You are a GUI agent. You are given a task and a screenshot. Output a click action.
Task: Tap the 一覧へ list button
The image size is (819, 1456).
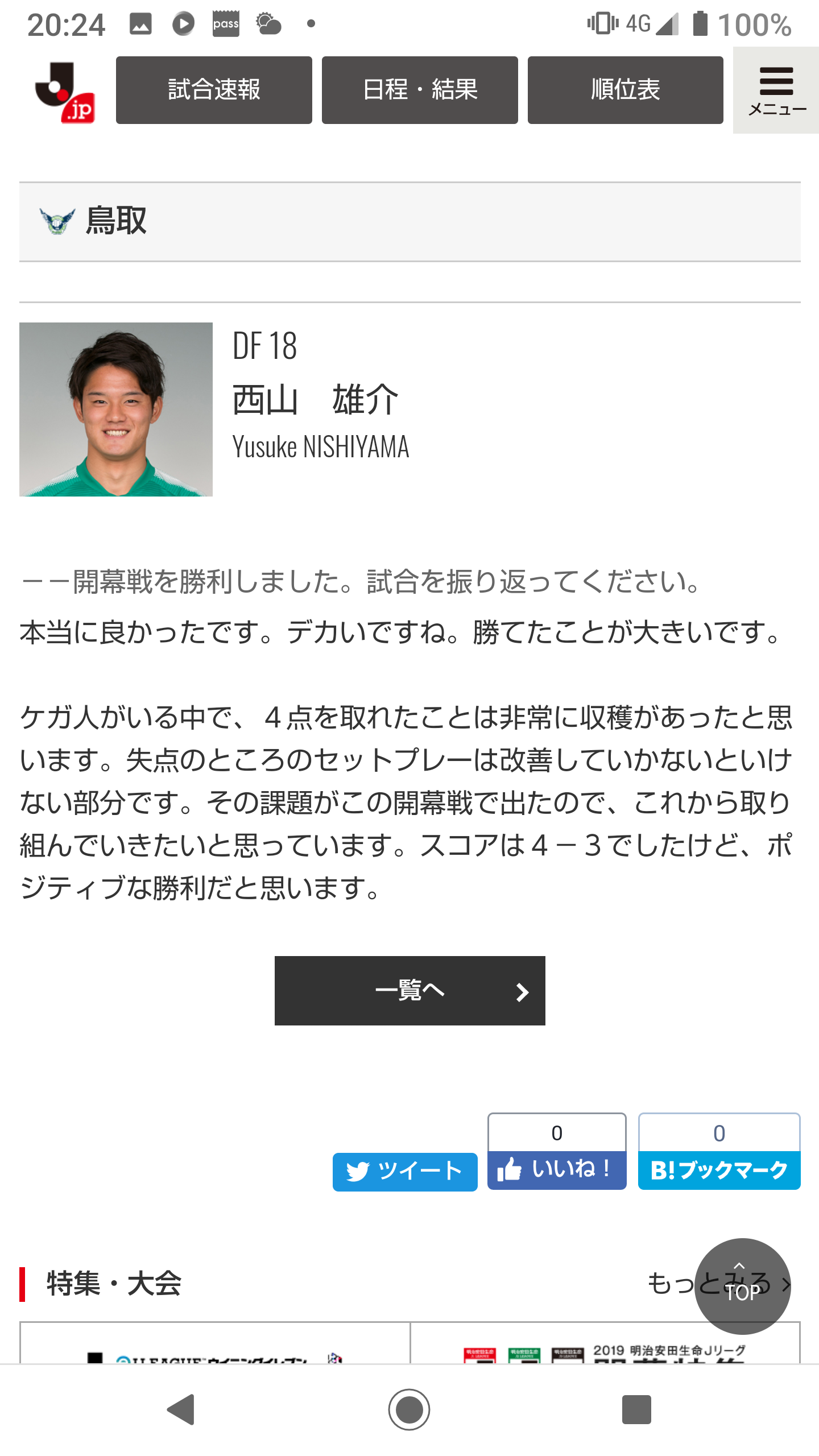pyautogui.click(x=409, y=991)
